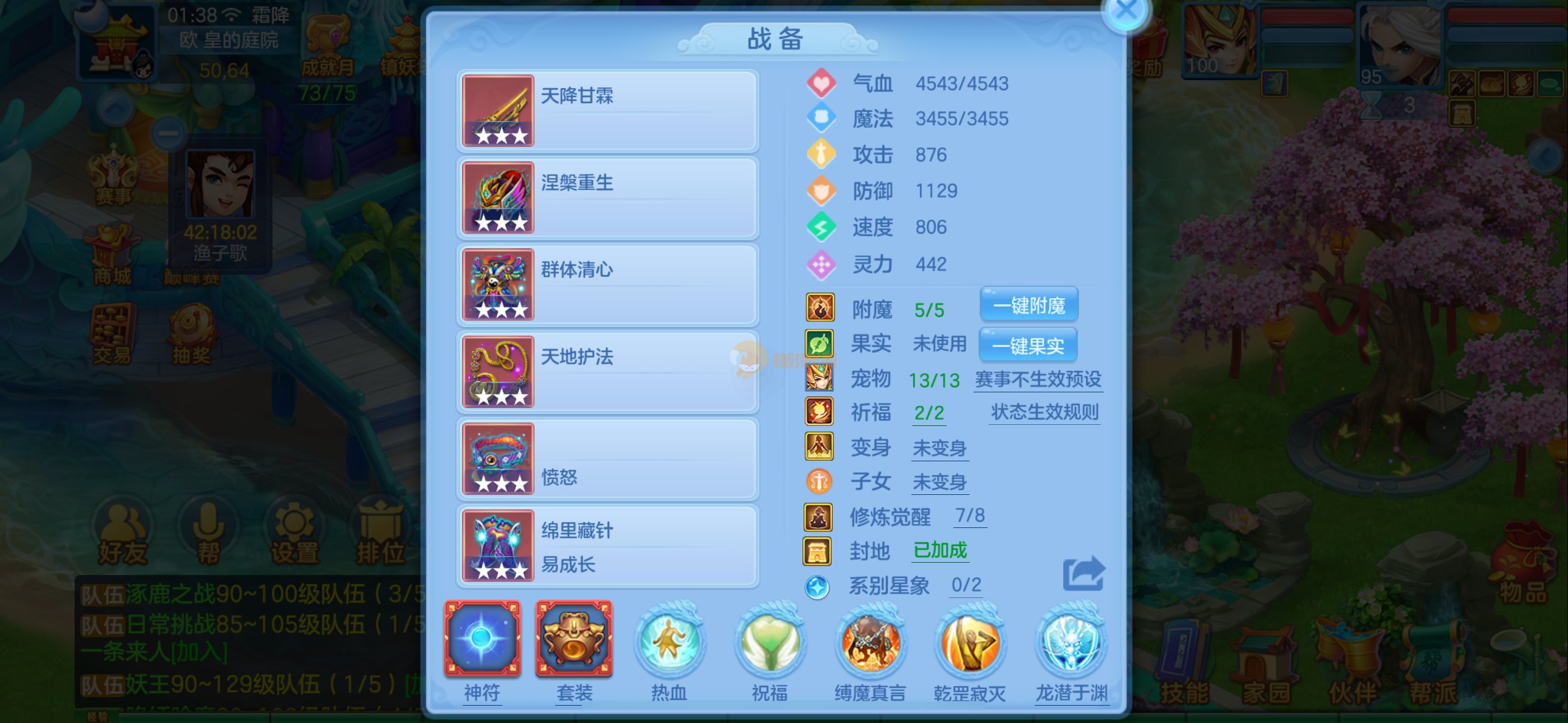Open the 赛事不生效预设 link

[1037, 380]
